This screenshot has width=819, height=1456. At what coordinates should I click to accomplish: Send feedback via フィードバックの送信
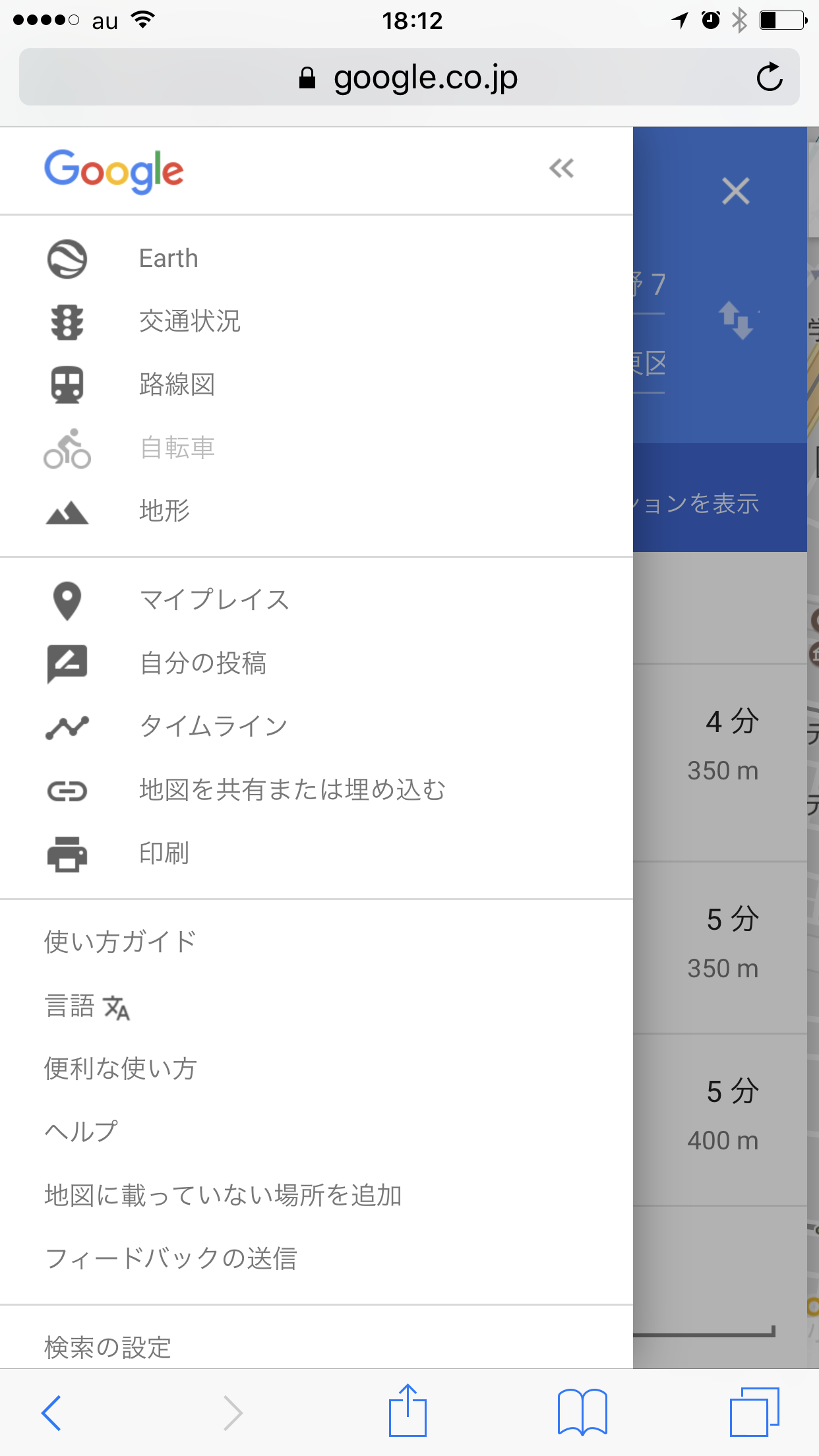[x=171, y=1258]
